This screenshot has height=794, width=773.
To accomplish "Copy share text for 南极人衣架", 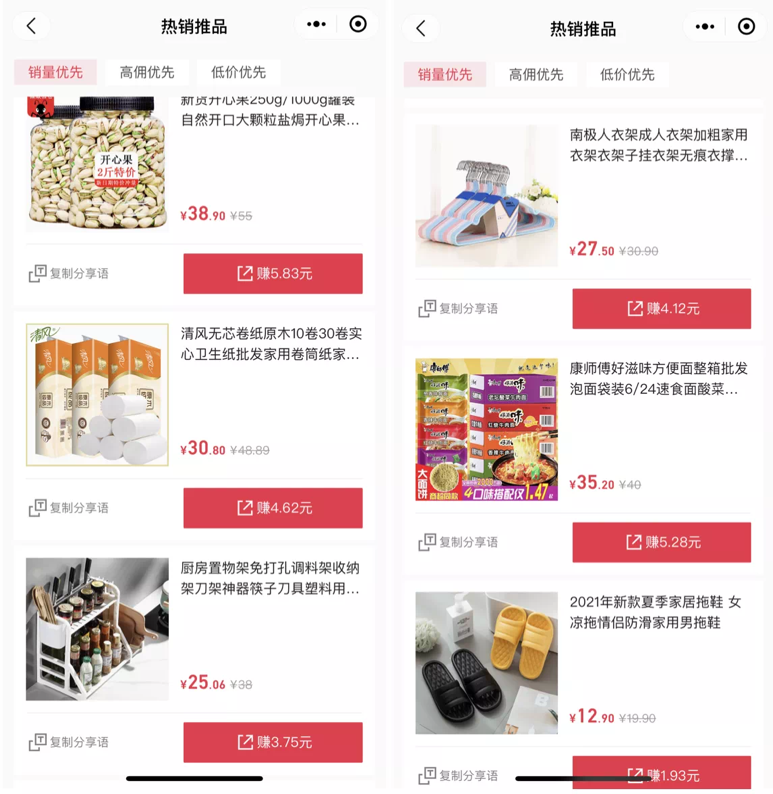I will click(457, 308).
